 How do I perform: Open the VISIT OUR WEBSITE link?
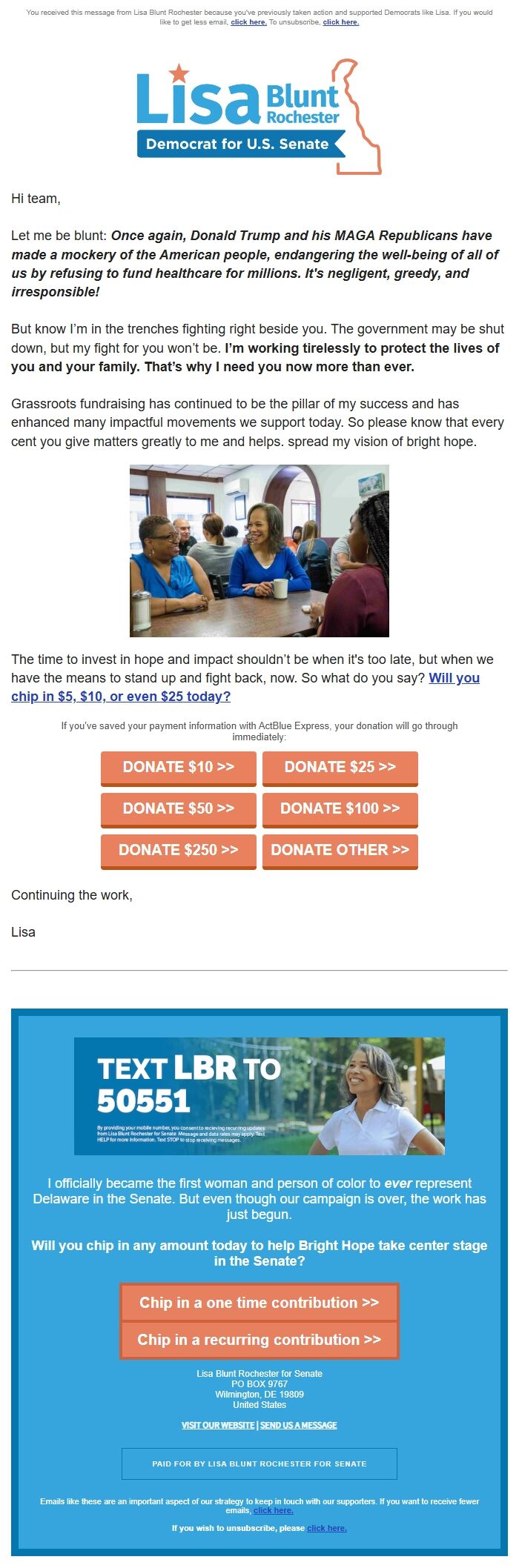coord(218,1425)
